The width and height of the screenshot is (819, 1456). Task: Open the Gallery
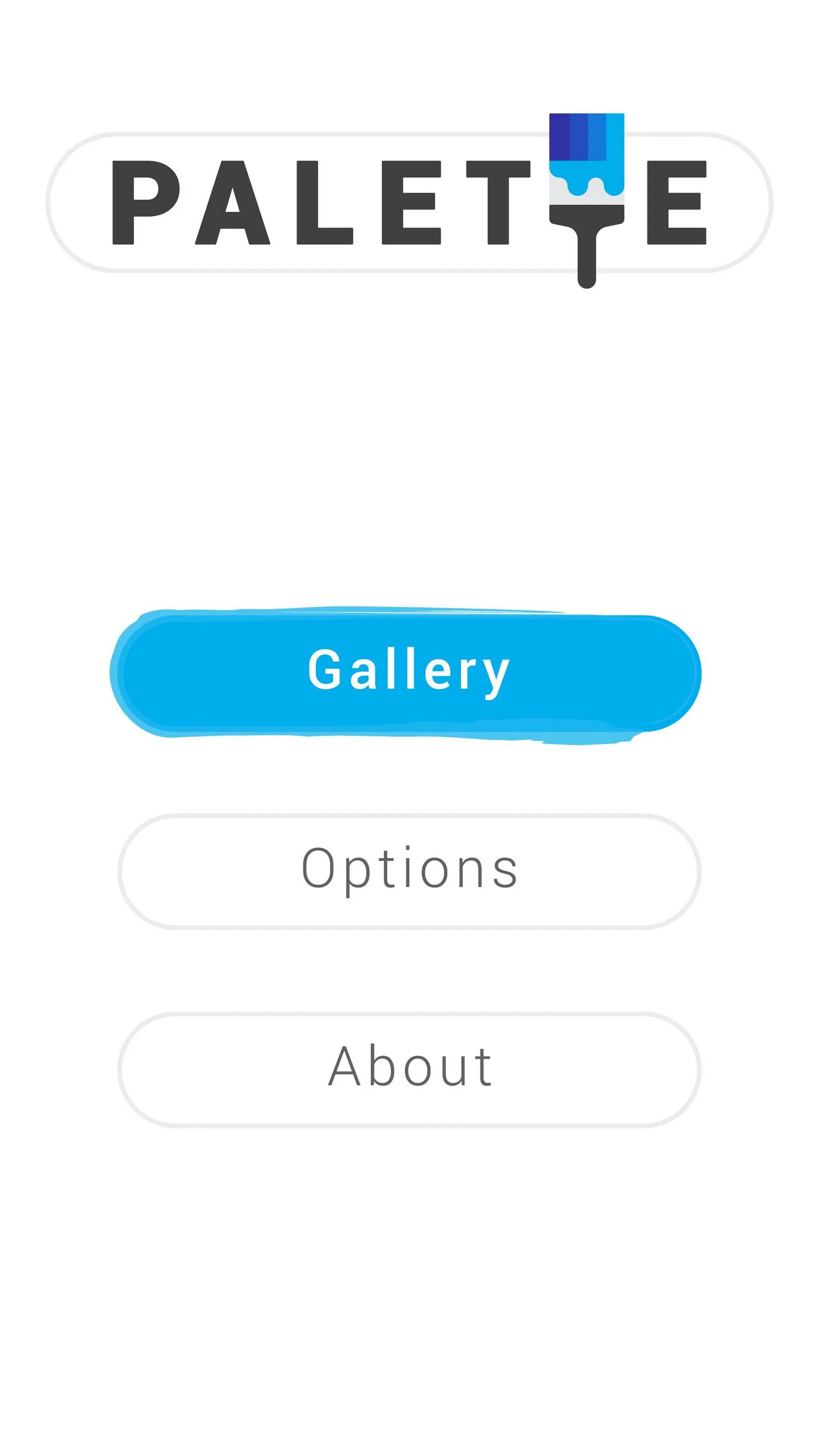tap(408, 673)
